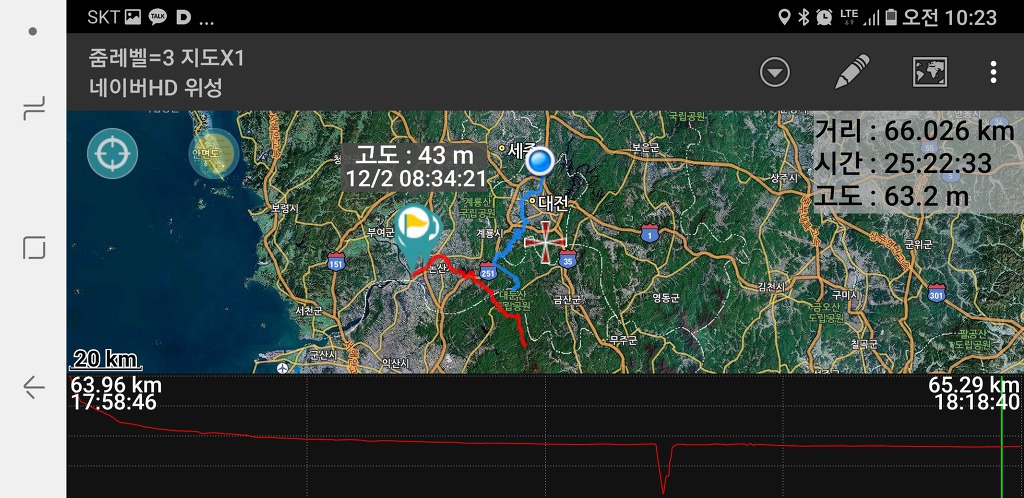Tap the pencil edit icon

click(851, 72)
